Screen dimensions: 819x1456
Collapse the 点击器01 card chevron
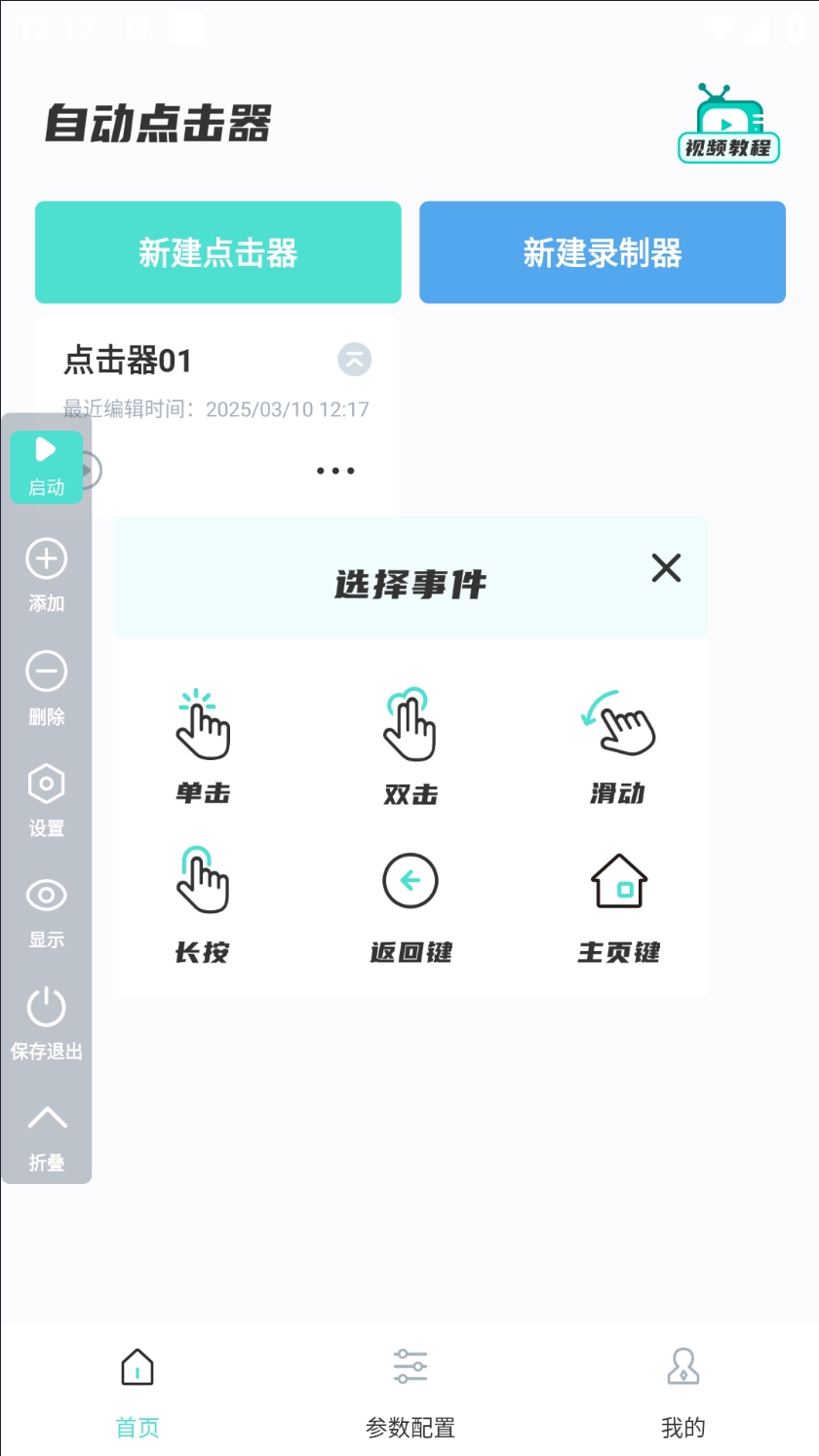tap(355, 360)
